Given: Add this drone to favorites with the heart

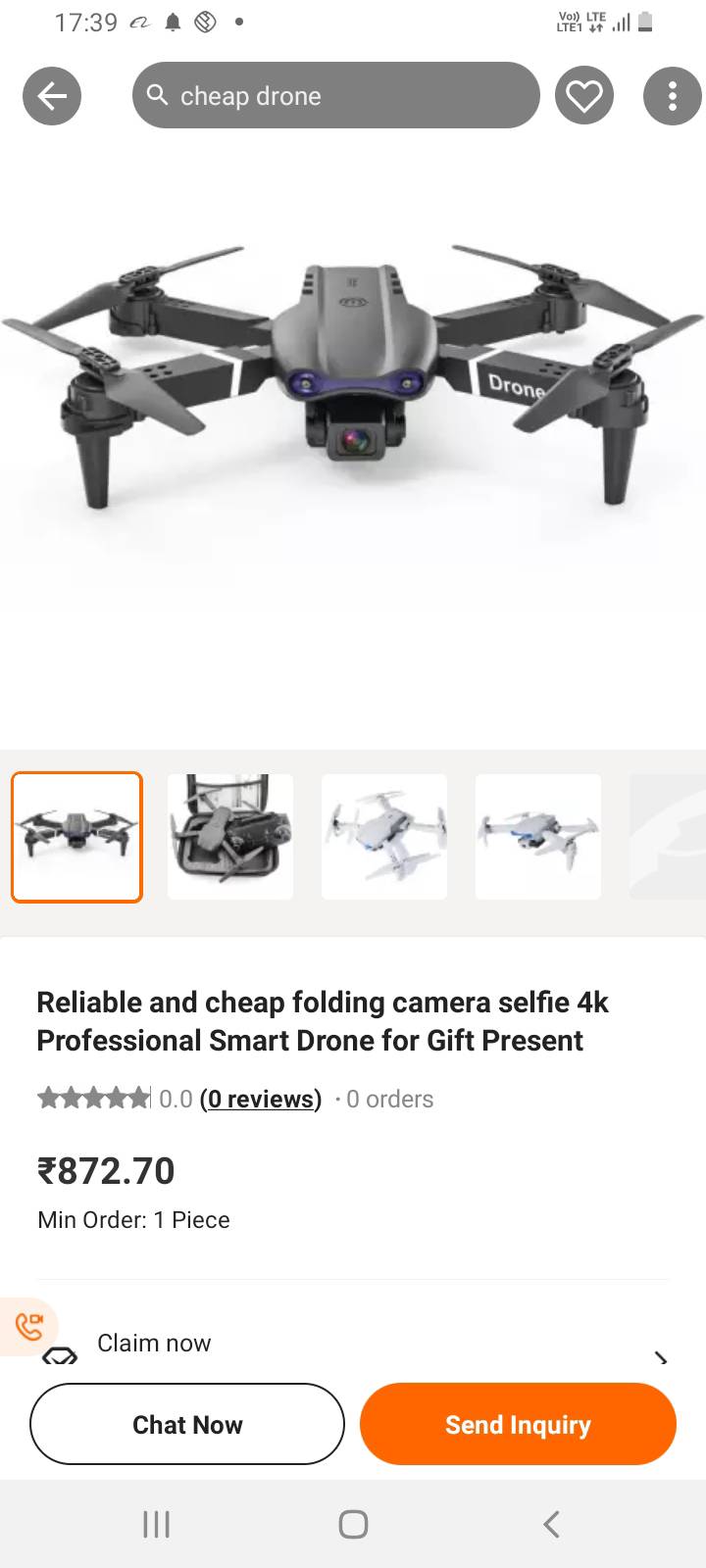Looking at the screenshot, I should (x=584, y=96).
